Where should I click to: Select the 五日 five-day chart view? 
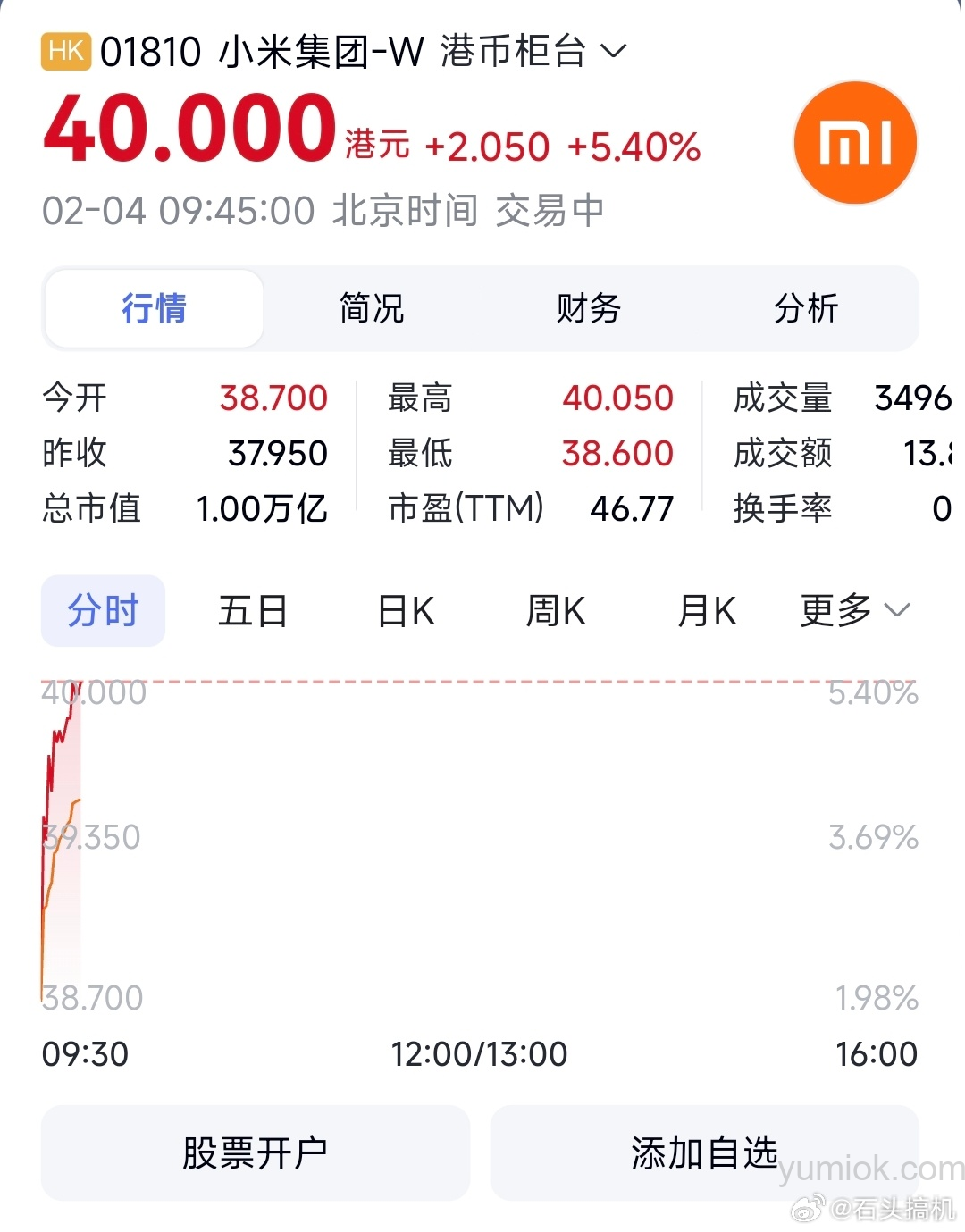[253, 611]
